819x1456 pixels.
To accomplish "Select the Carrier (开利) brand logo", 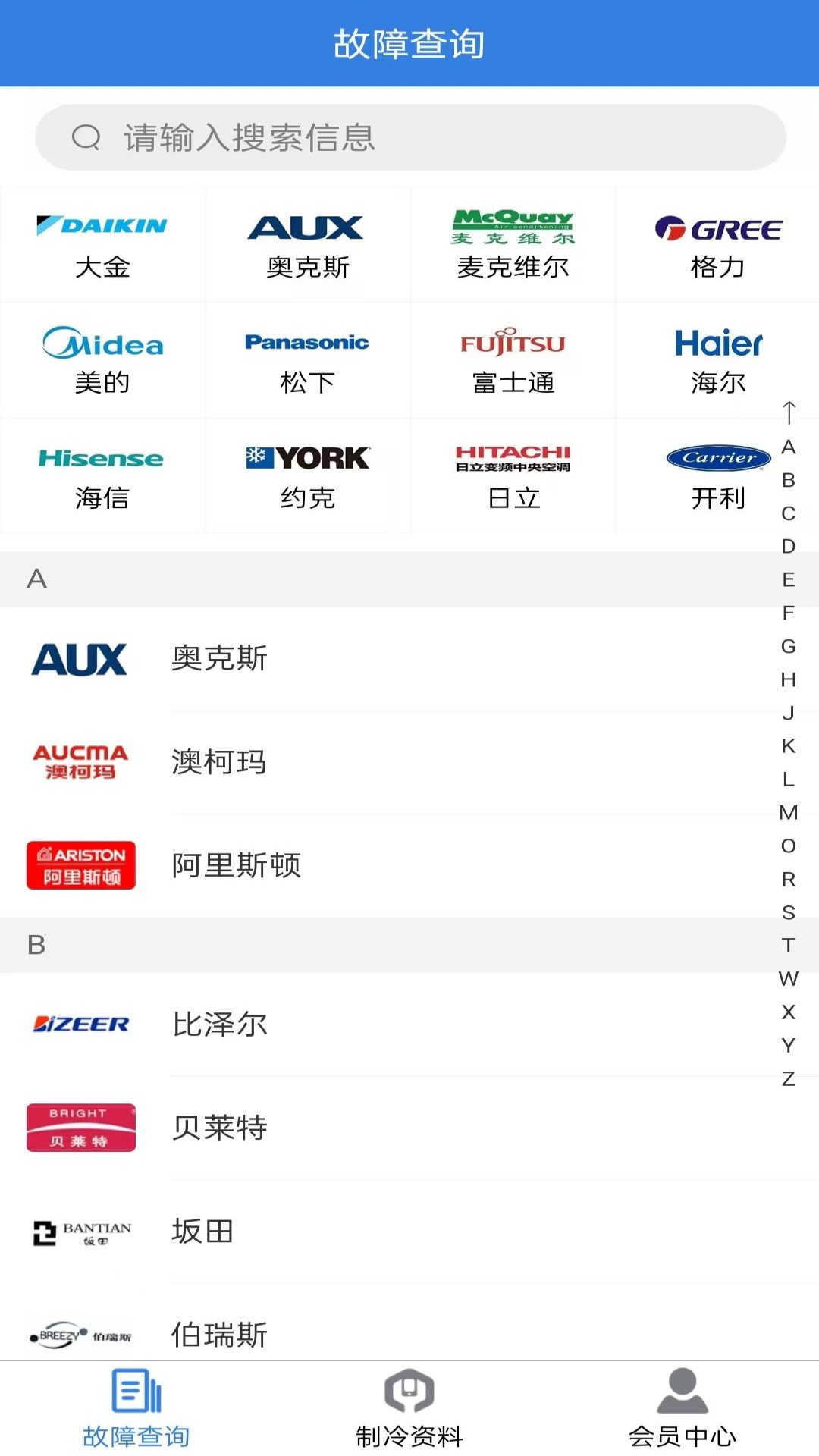I will [717, 458].
